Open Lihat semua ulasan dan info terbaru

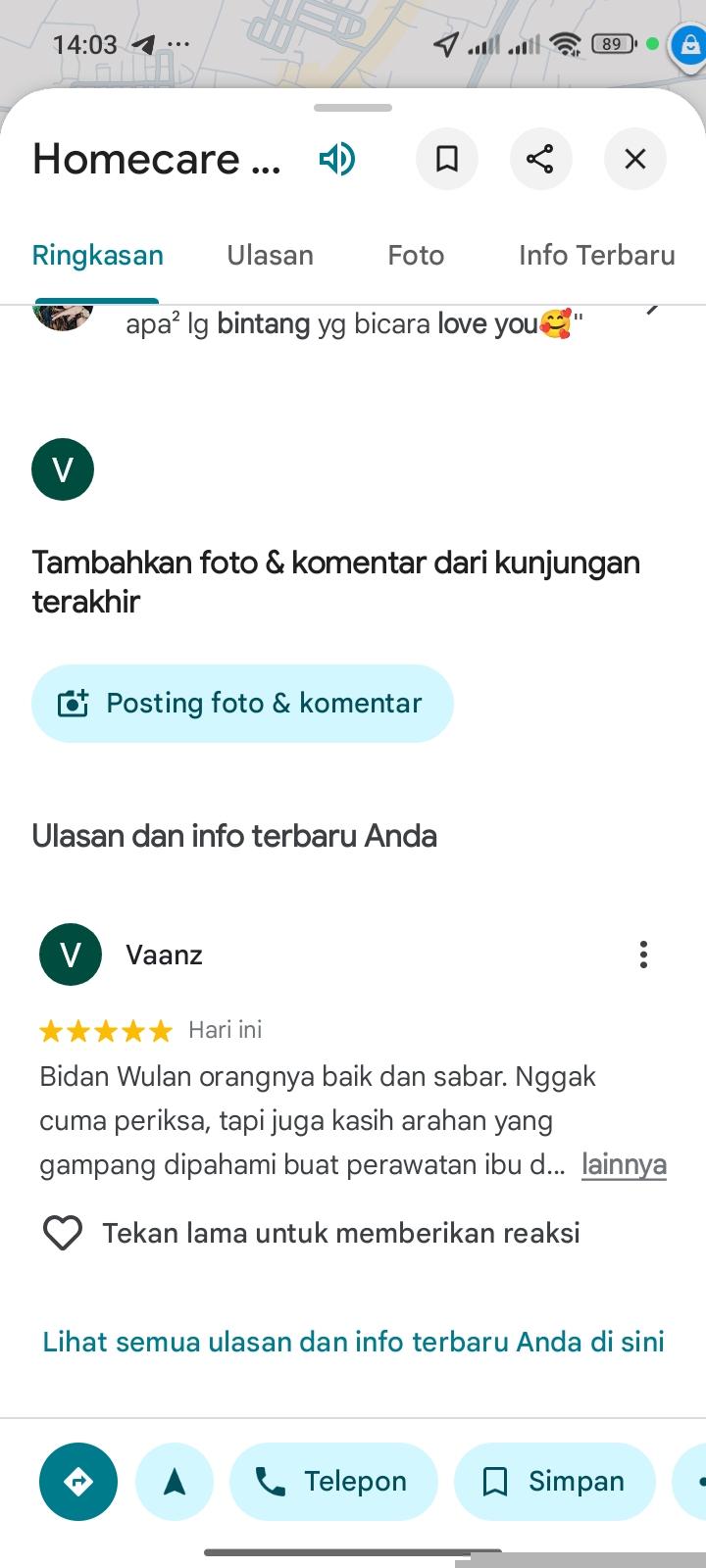(353, 1342)
